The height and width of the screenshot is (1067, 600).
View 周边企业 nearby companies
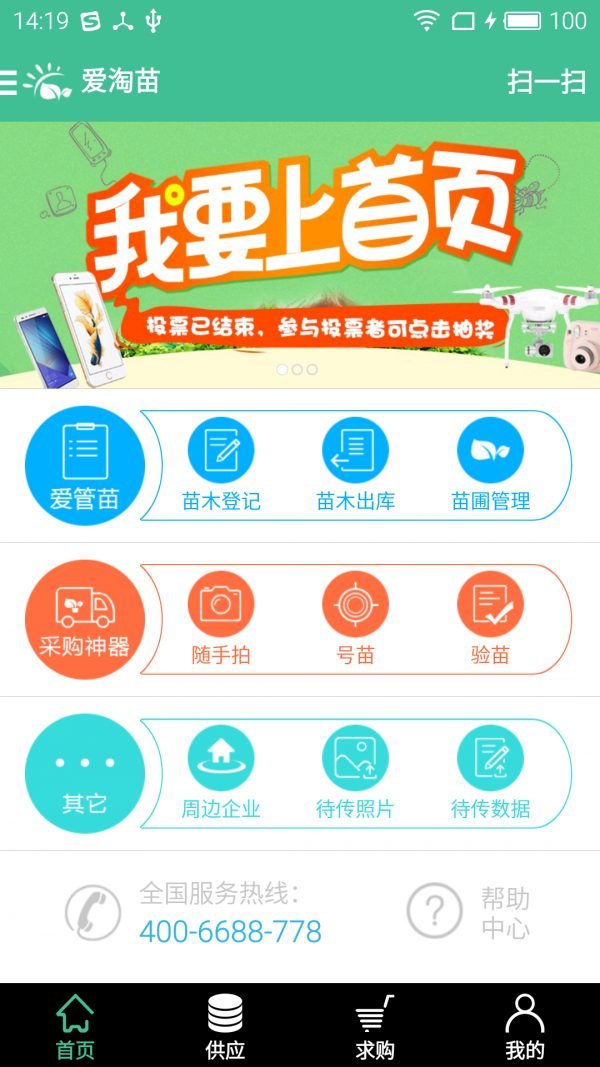click(221, 772)
